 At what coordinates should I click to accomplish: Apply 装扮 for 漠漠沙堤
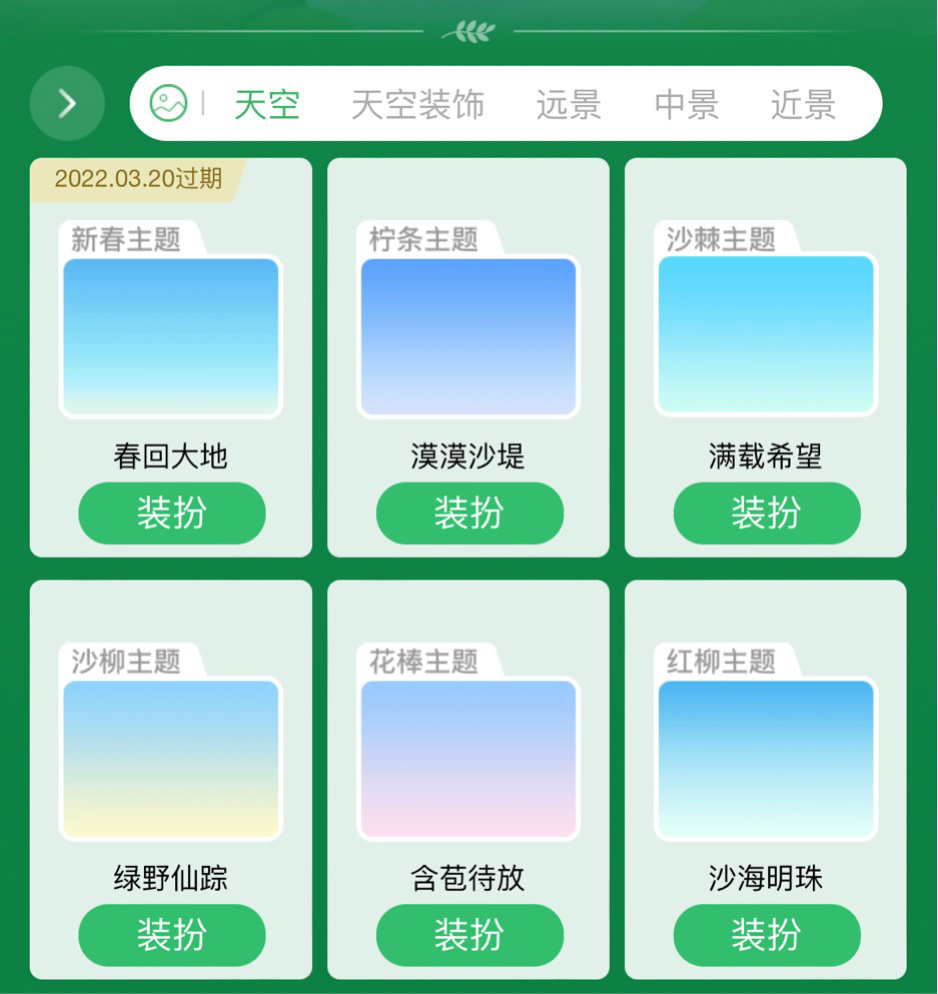(469, 513)
